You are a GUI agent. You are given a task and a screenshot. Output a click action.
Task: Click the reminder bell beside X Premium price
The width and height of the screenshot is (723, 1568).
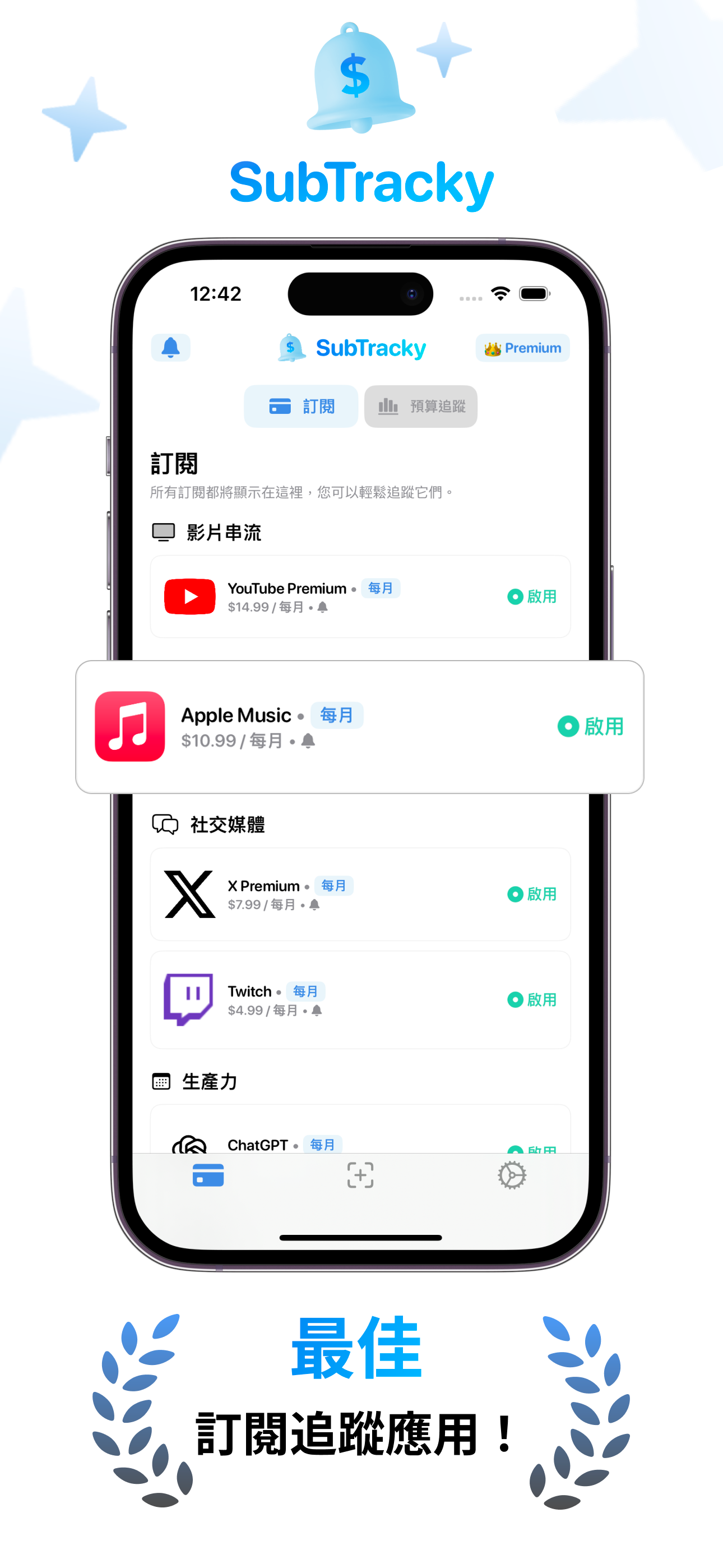coord(314,905)
